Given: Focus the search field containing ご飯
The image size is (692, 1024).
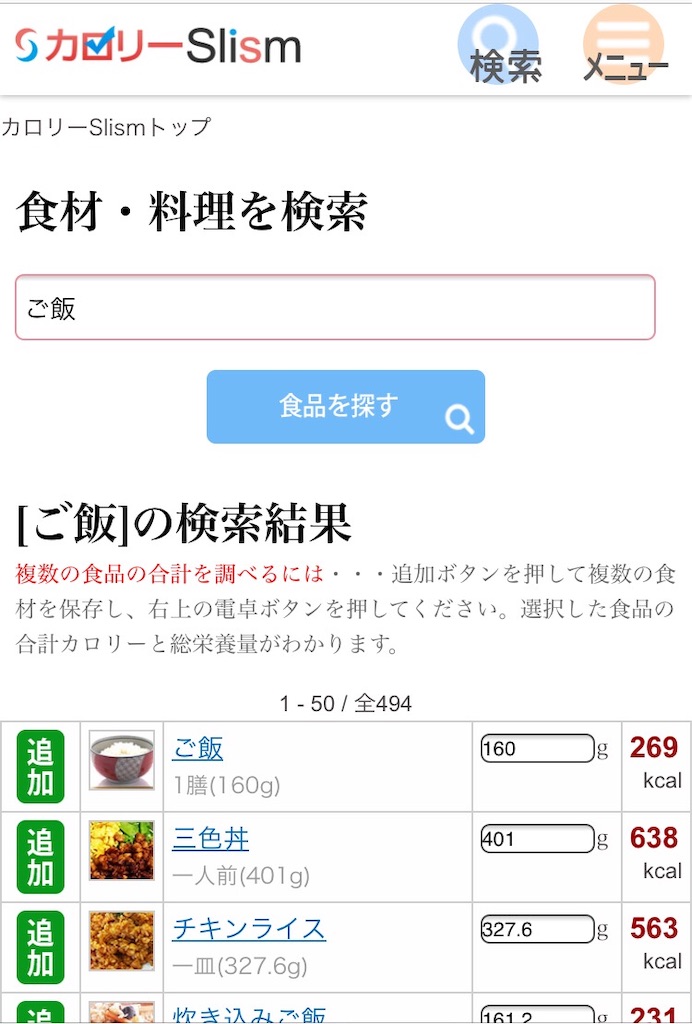Looking at the screenshot, I should (x=335, y=308).
